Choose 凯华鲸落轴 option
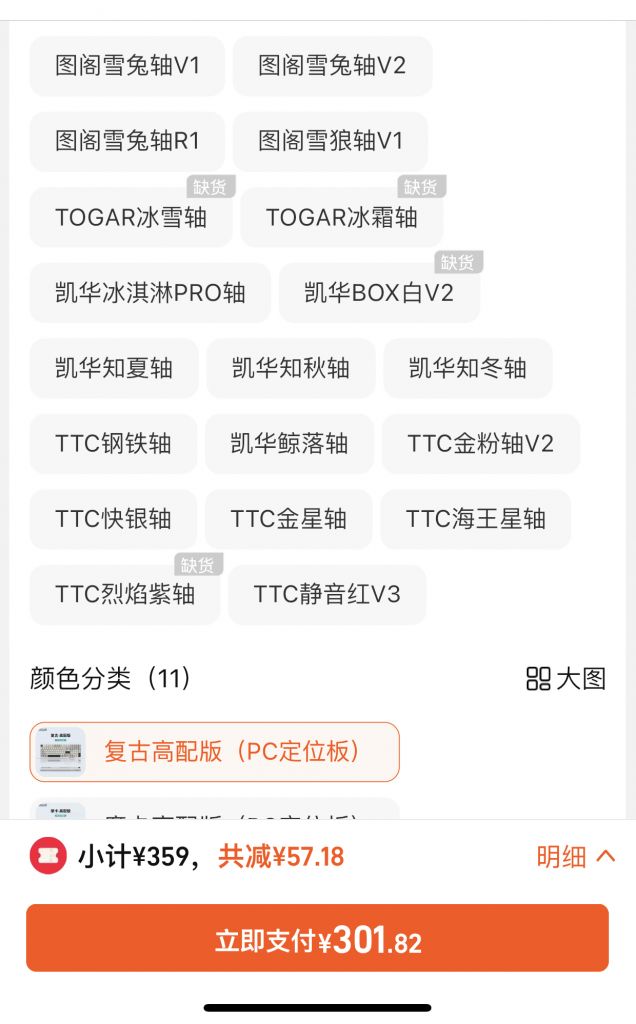Screen dimensions: 636x1024 point(289,443)
